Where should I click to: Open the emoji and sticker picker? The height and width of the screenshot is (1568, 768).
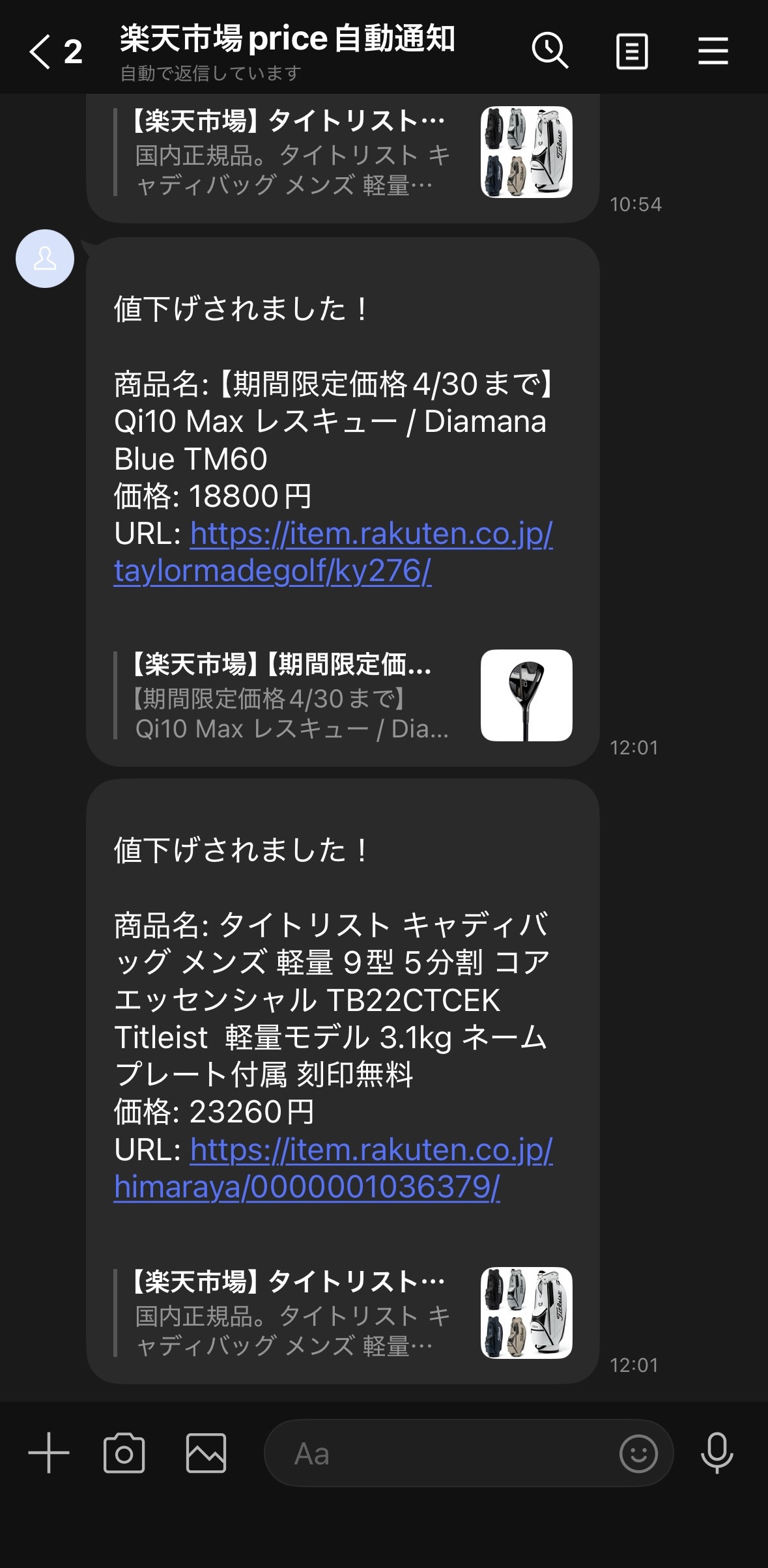tap(638, 1453)
